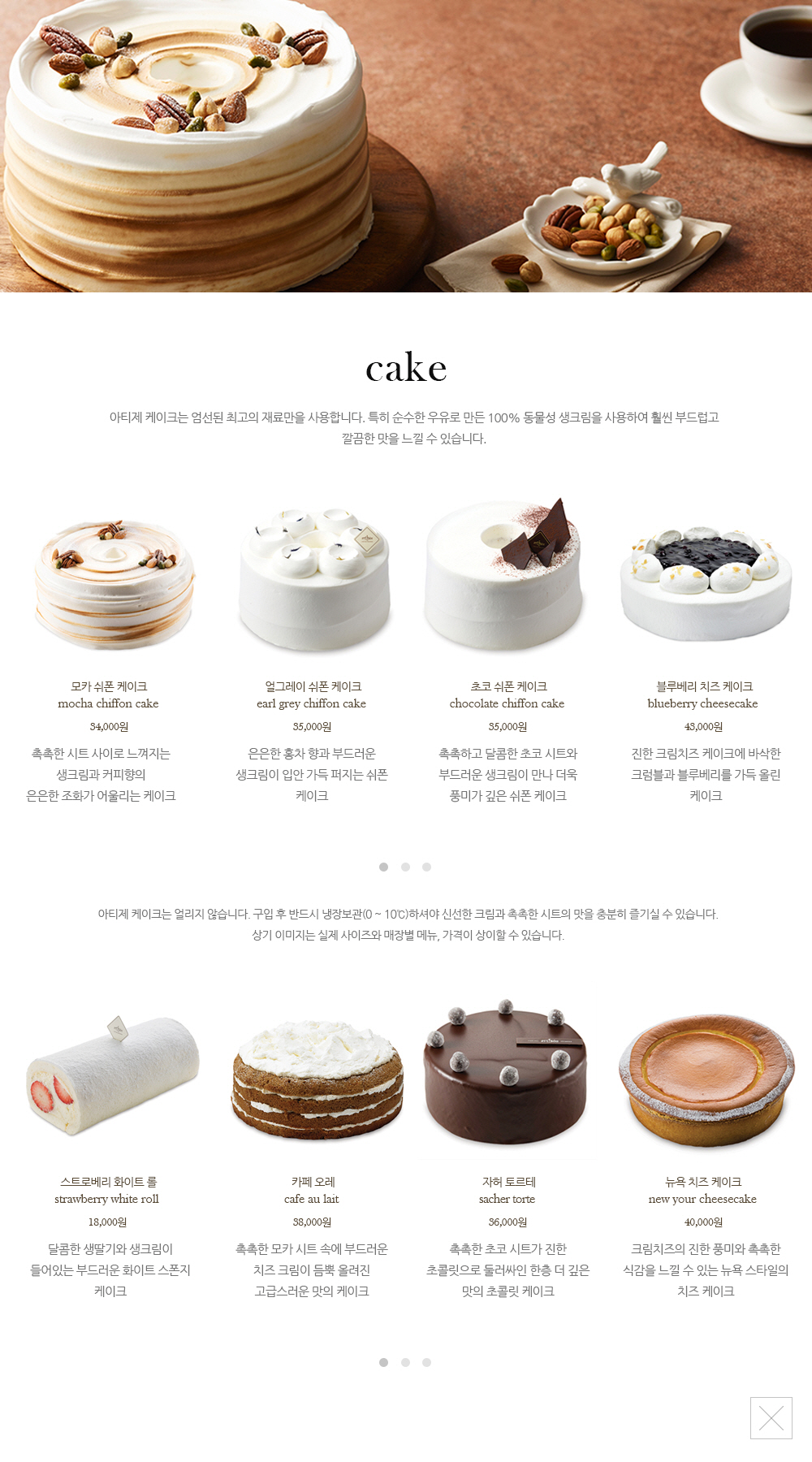This screenshot has width=812, height=1462.
Task: Select third page dot below strawberry roll carousel
Action: [426, 1363]
